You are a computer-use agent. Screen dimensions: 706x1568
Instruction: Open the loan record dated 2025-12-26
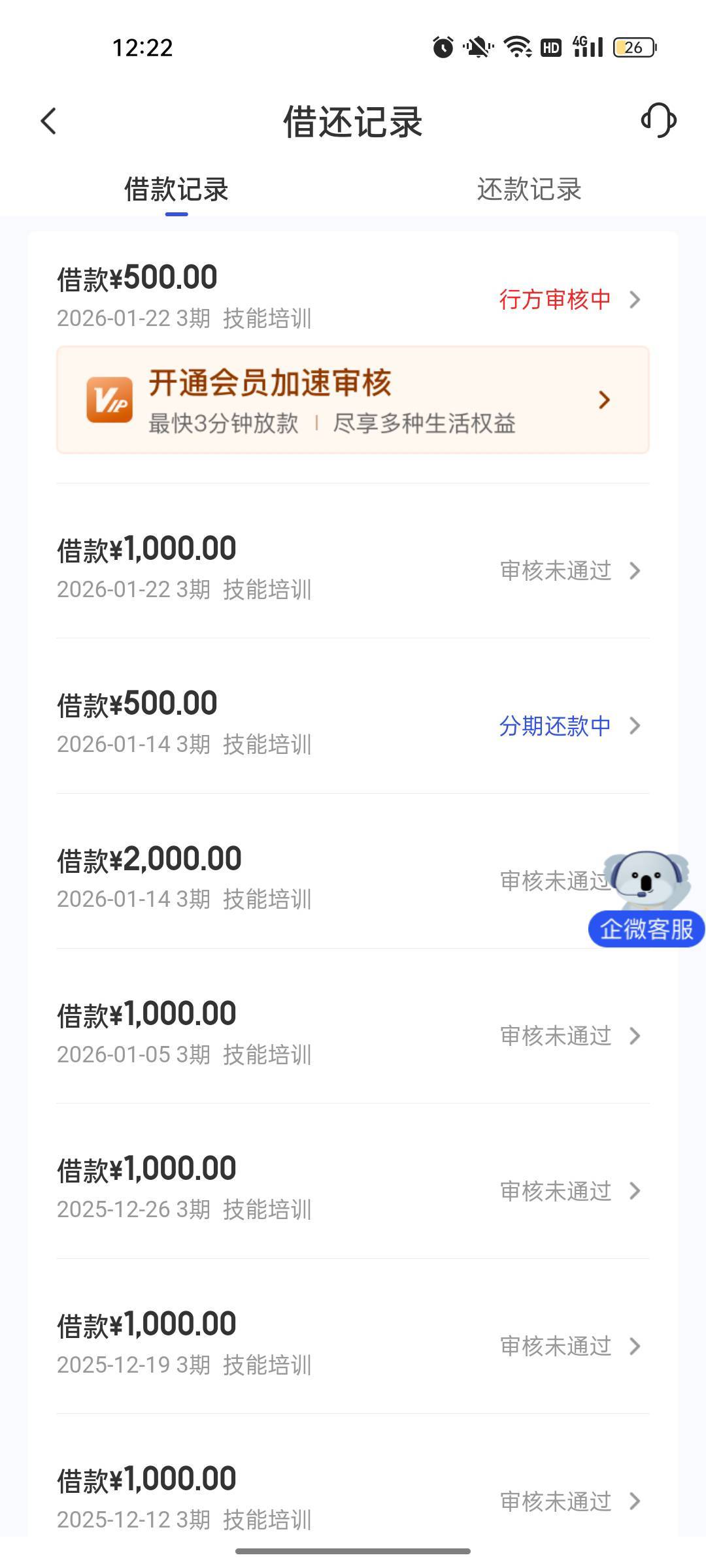(353, 1188)
